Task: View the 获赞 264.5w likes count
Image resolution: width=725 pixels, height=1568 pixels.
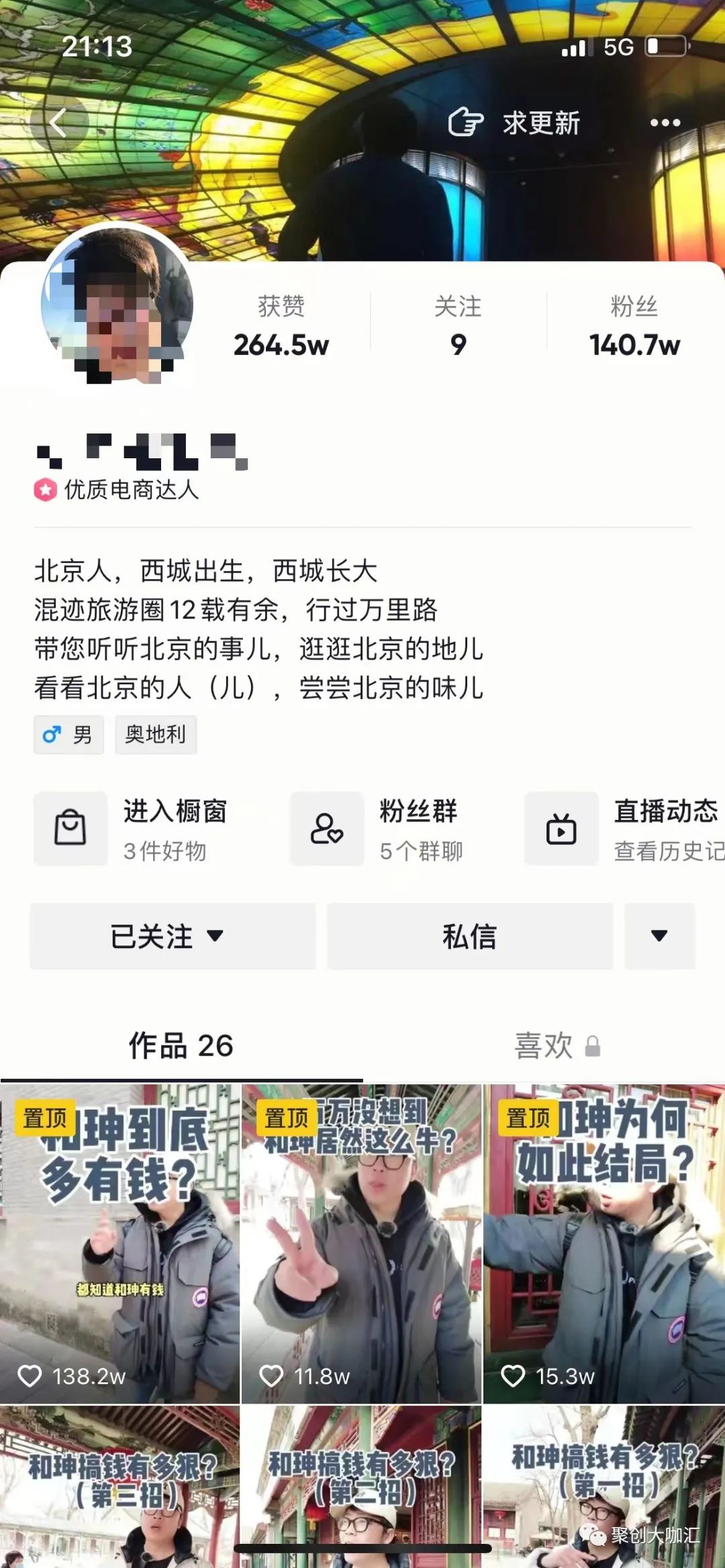Action: tap(281, 326)
